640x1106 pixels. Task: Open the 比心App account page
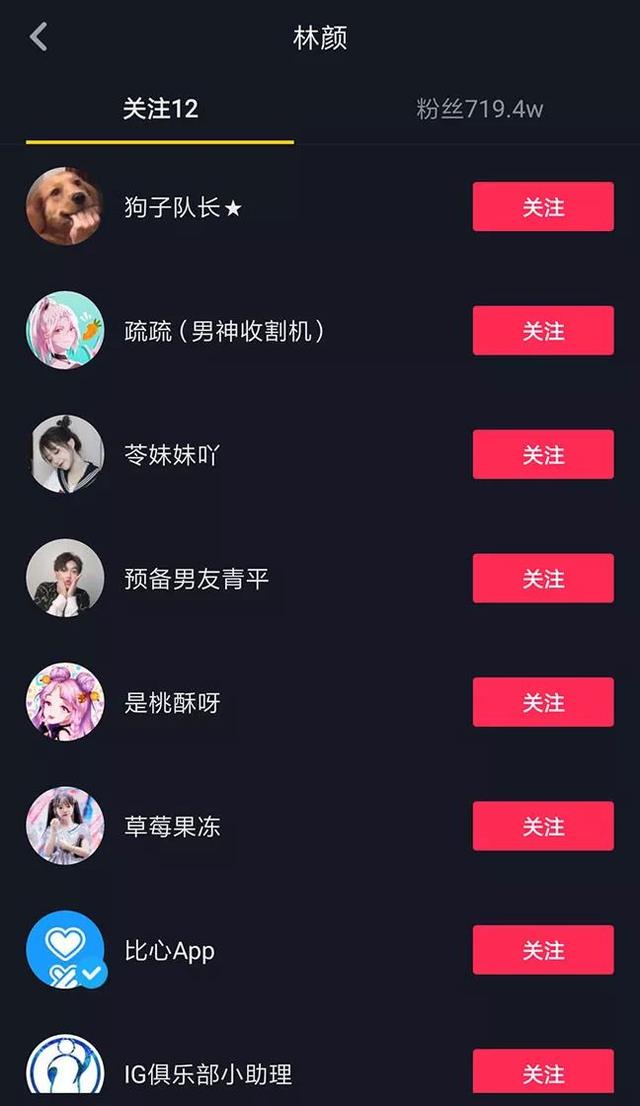click(169, 950)
